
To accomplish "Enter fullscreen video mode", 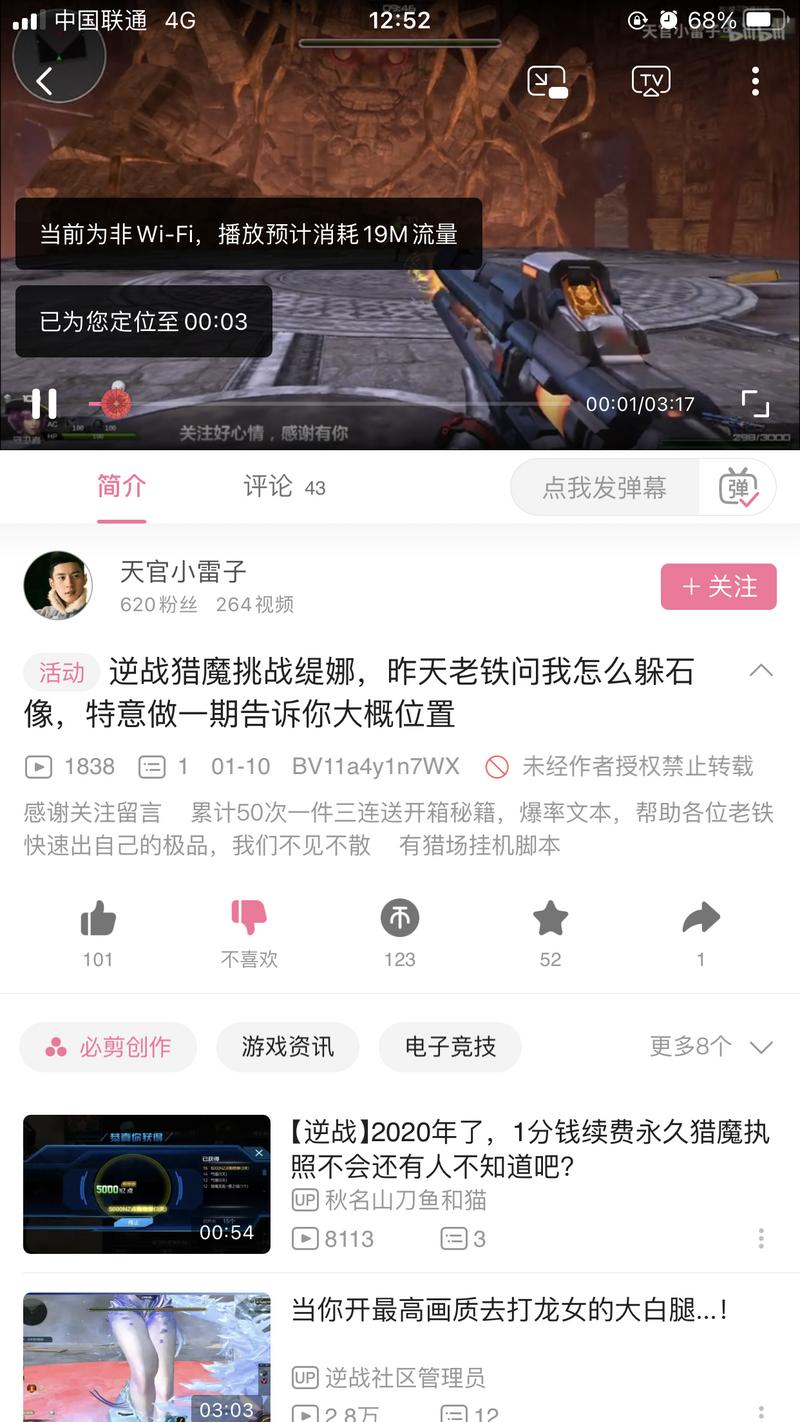I will tap(755, 404).
